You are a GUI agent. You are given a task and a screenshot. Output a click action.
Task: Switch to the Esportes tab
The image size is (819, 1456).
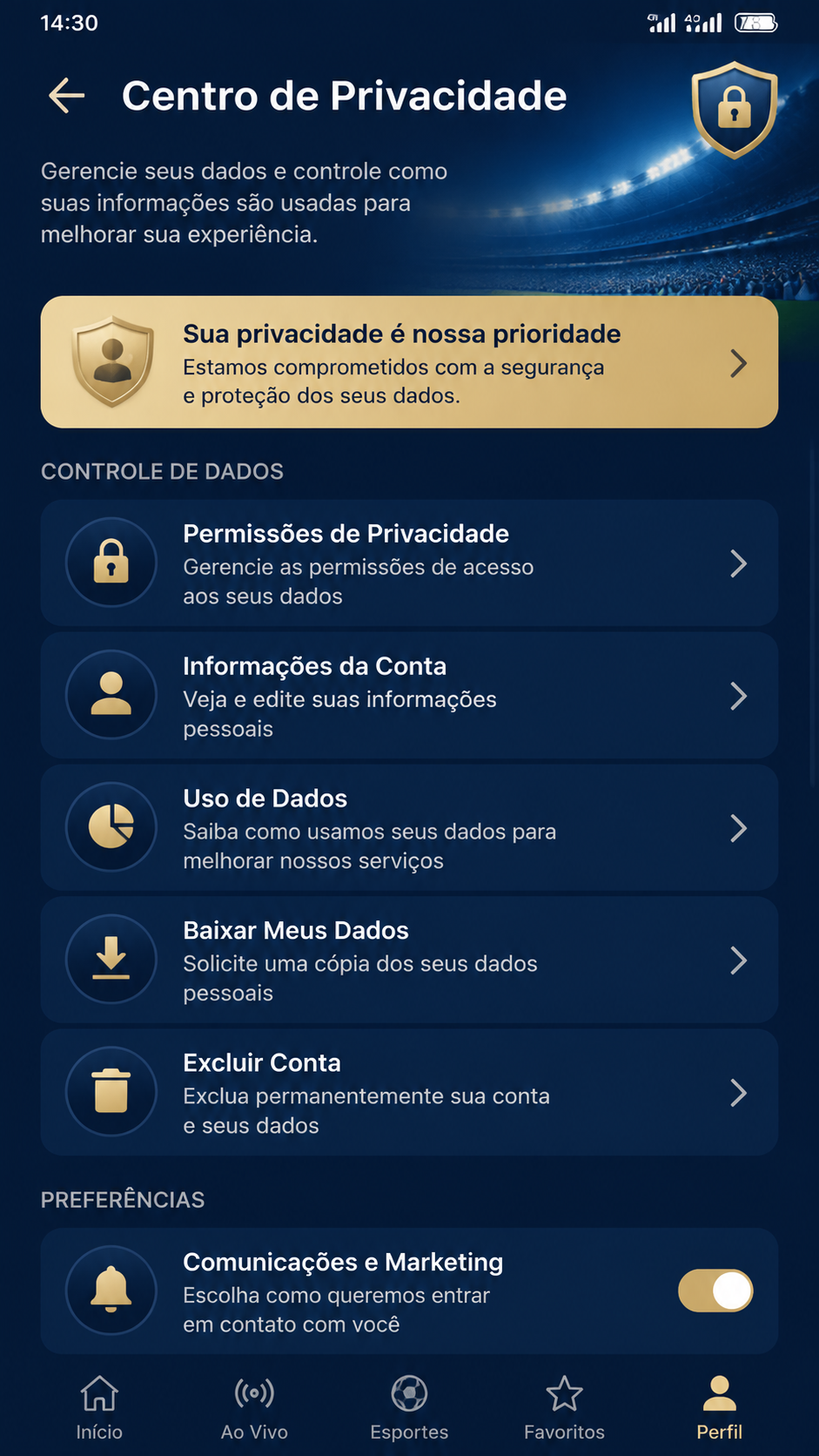click(x=409, y=1408)
